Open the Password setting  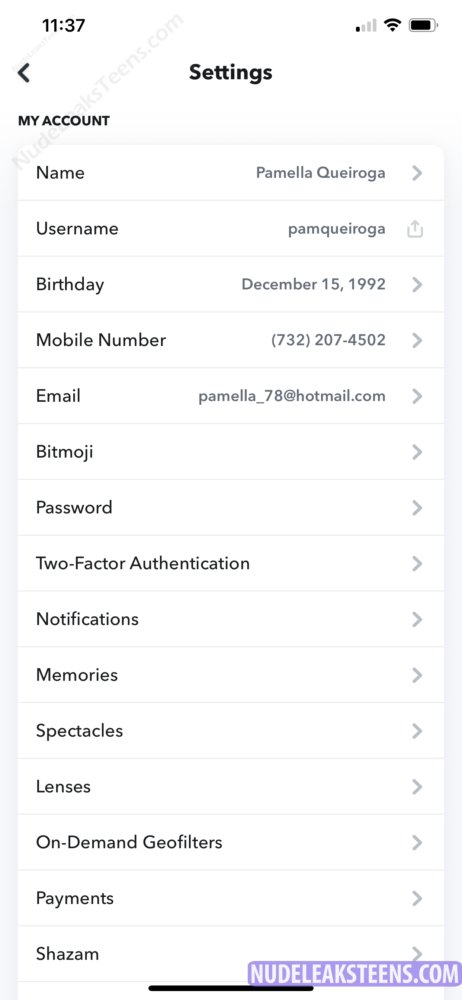click(x=230, y=508)
